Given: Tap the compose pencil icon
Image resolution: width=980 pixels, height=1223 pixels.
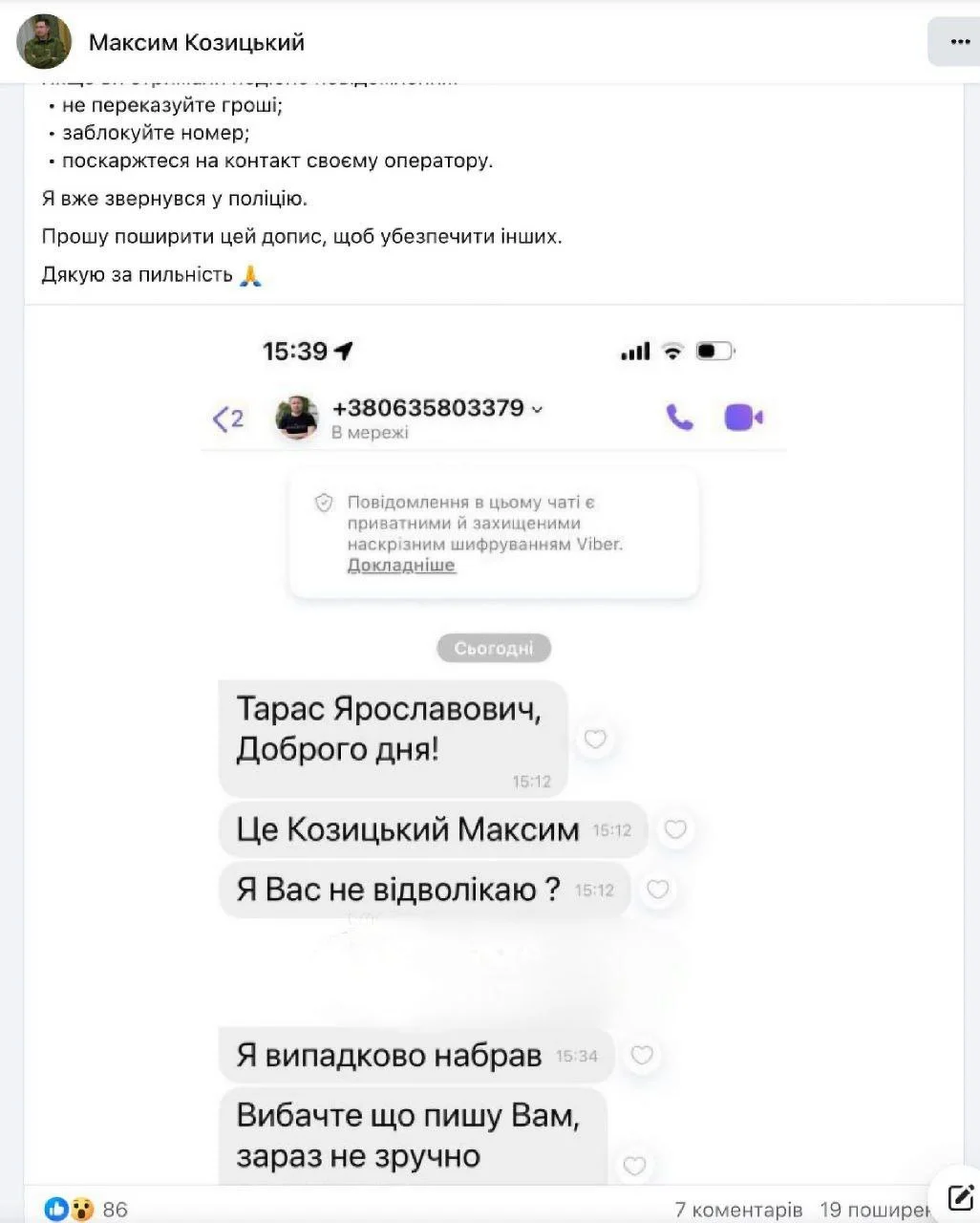Looking at the screenshot, I should pyautogui.click(x=960, y=1197).
